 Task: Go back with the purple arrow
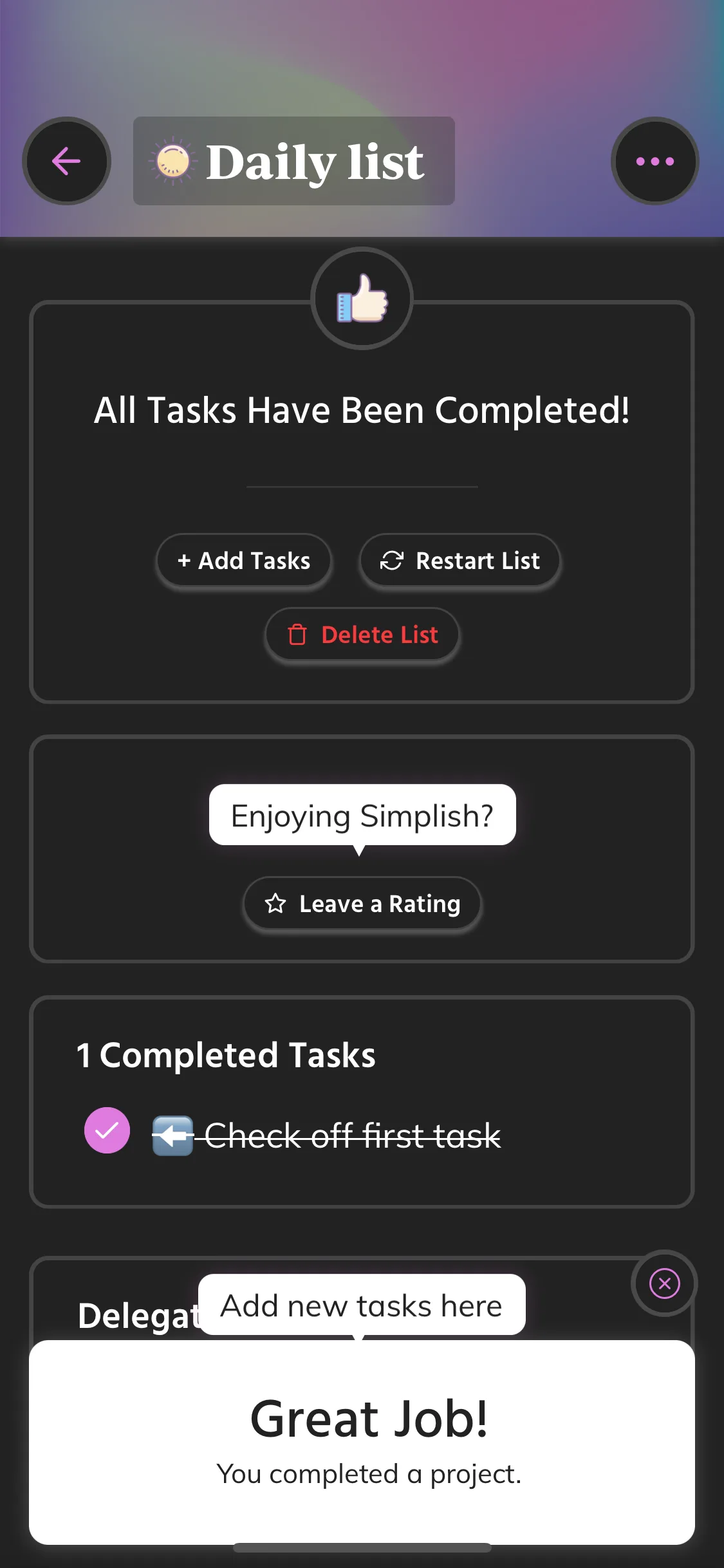point(66,161)
